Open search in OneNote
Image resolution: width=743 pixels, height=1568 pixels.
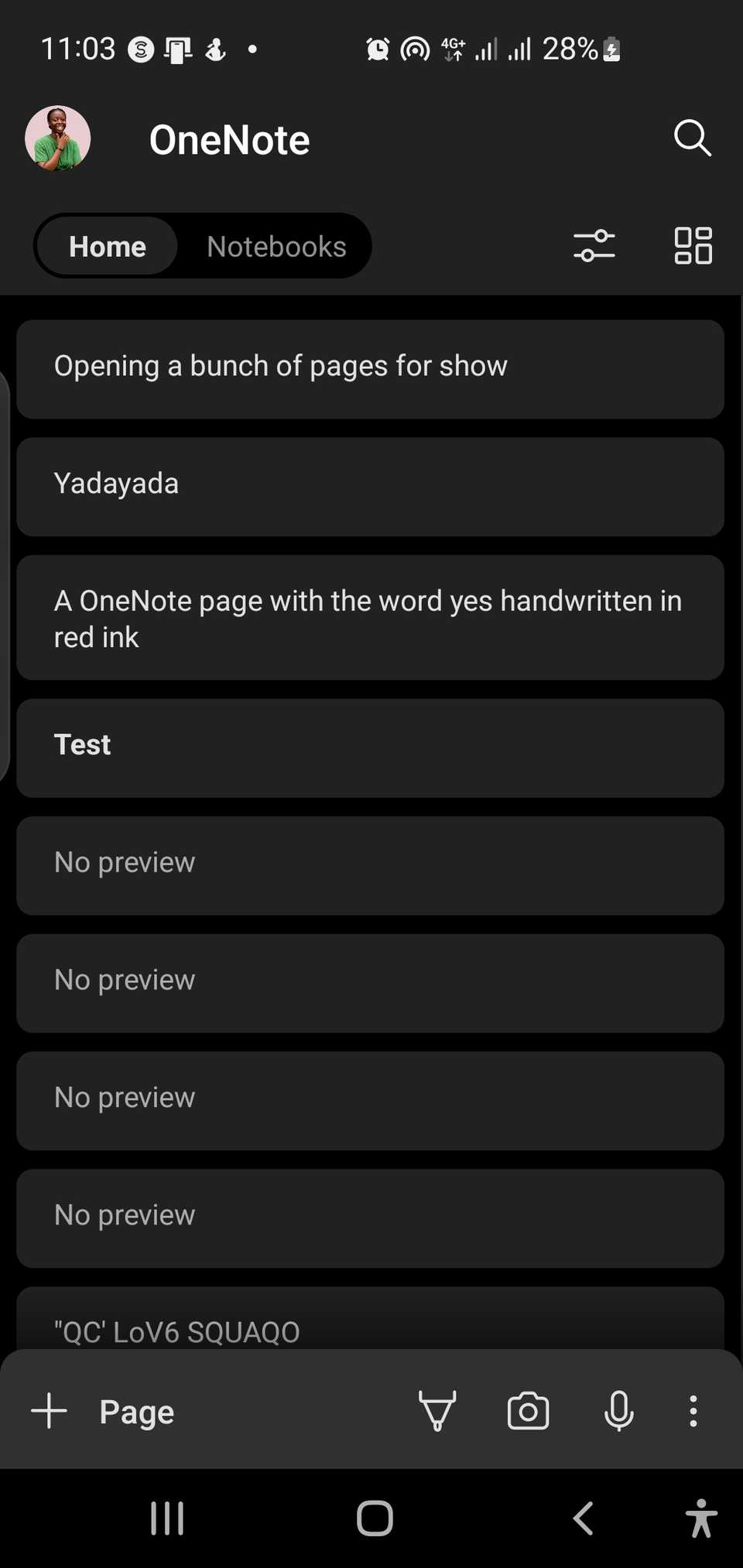pos(691,138)
